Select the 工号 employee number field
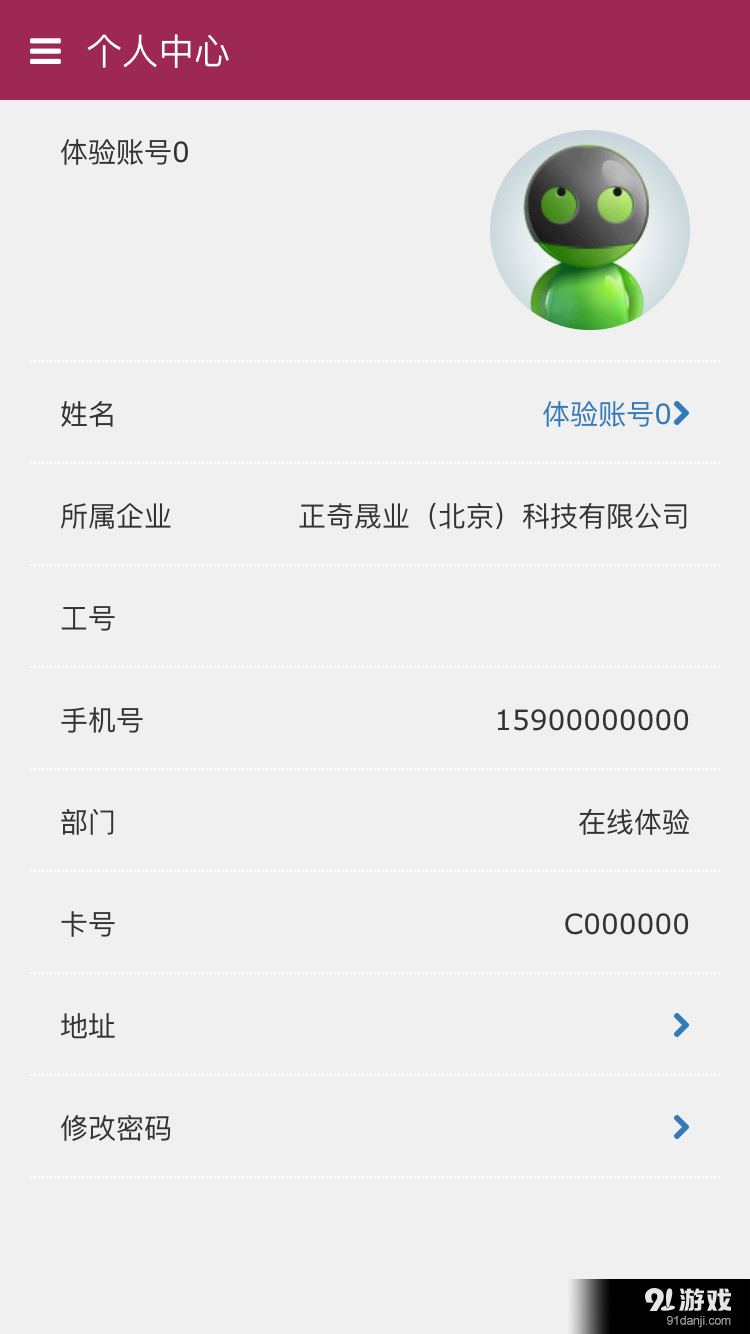The height and width of the screenshot is (1334, 750). pyautogui.click(x=375, y=619)
